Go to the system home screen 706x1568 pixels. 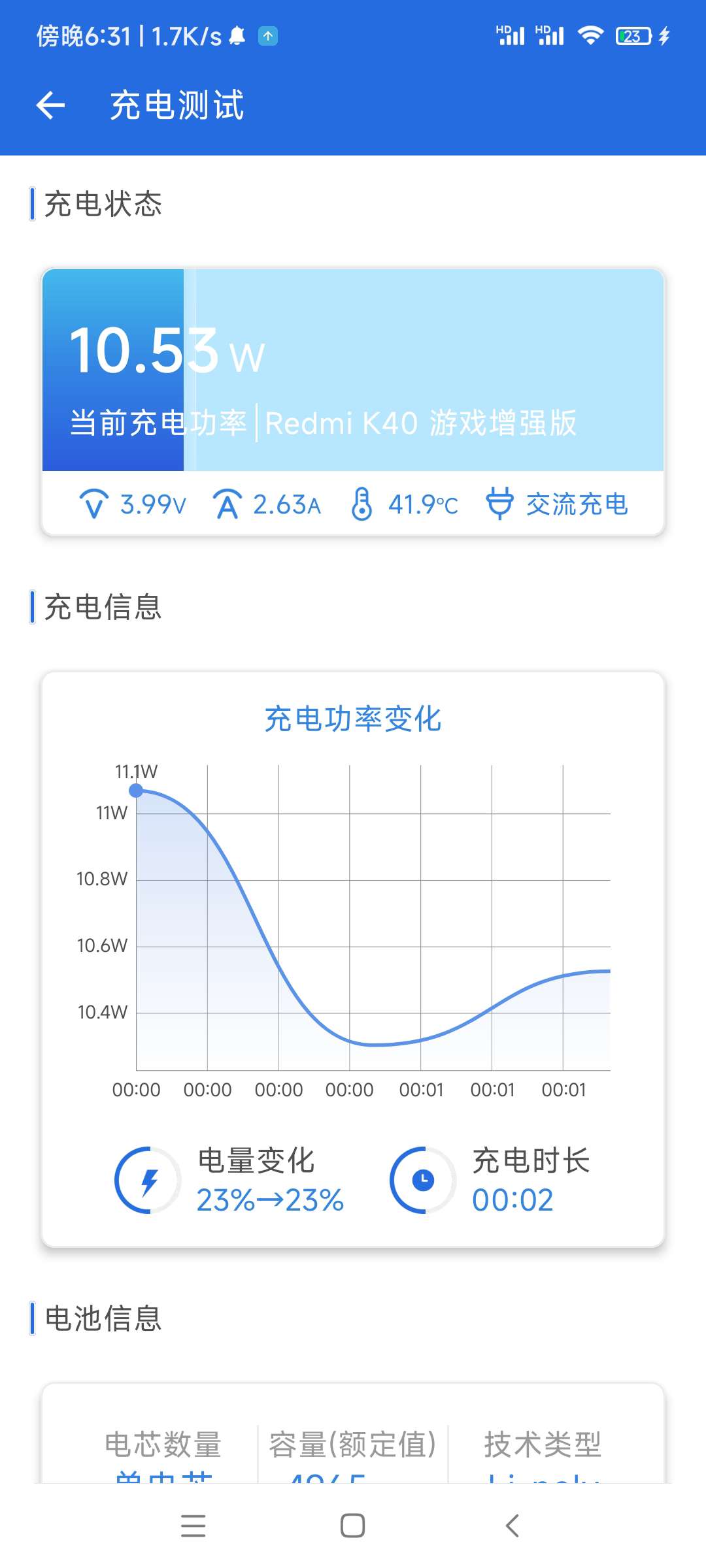tap(352, 1526)
